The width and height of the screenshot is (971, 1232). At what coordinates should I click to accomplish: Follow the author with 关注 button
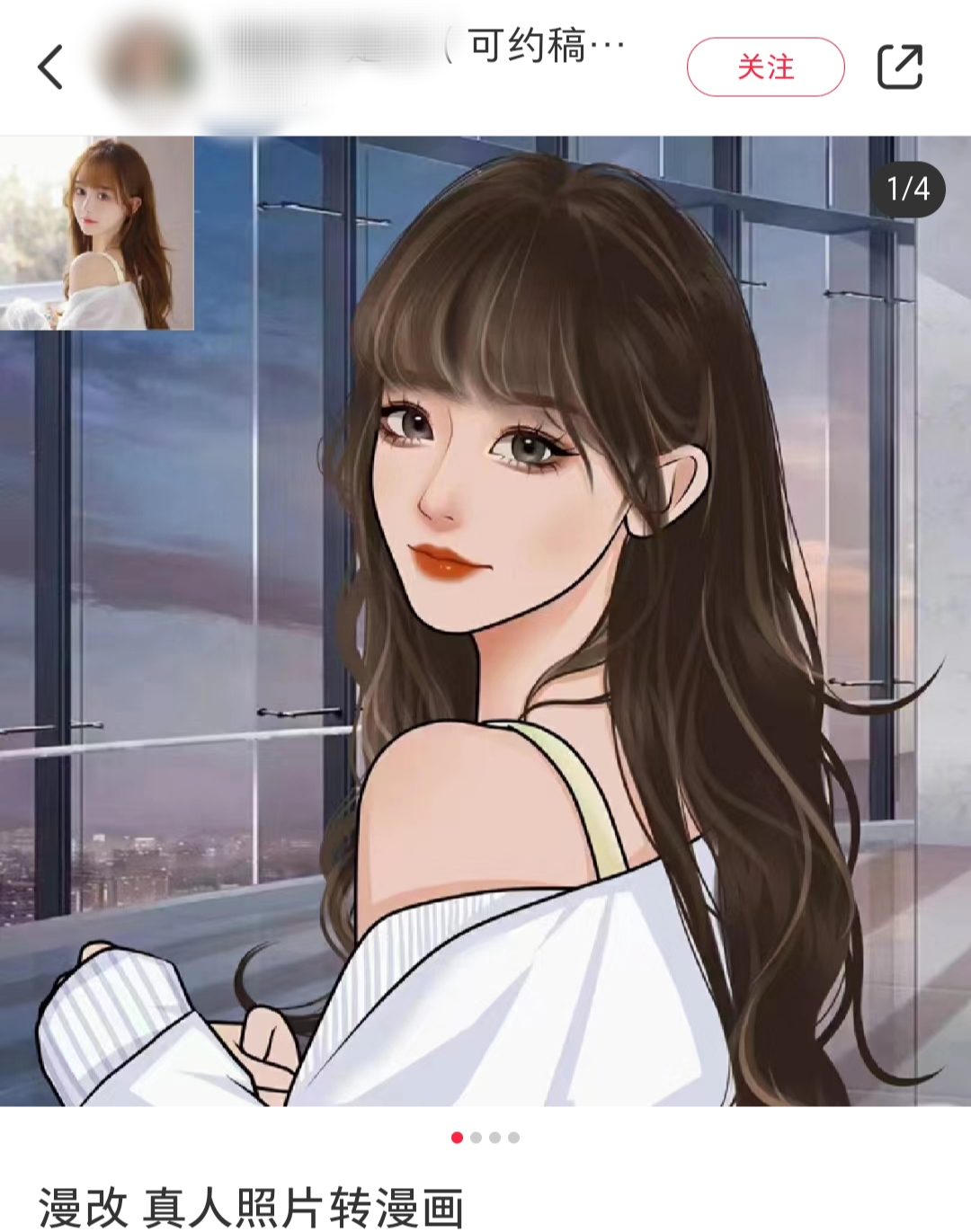[x=765, y=67]
